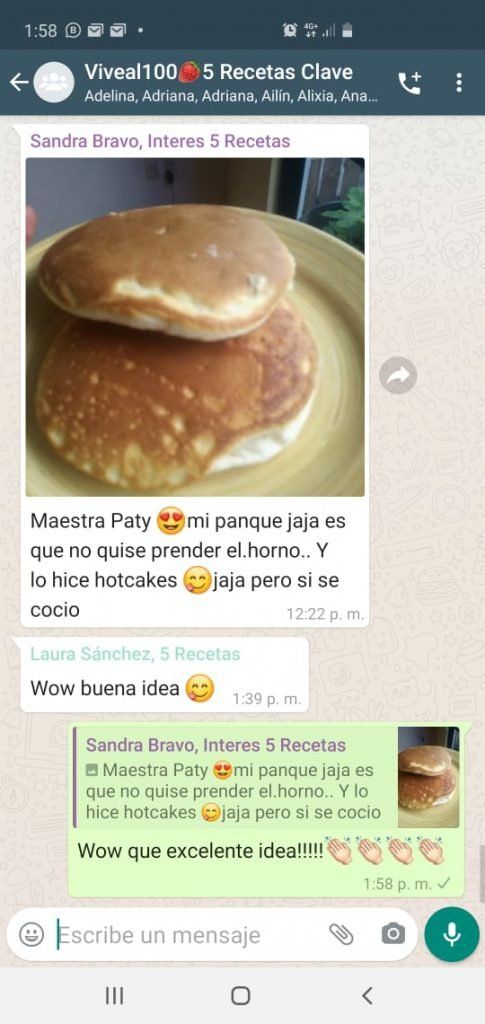Screen dimensions: 485x1024
Task: Open the emoji picker
Action: tap(31, 935)
